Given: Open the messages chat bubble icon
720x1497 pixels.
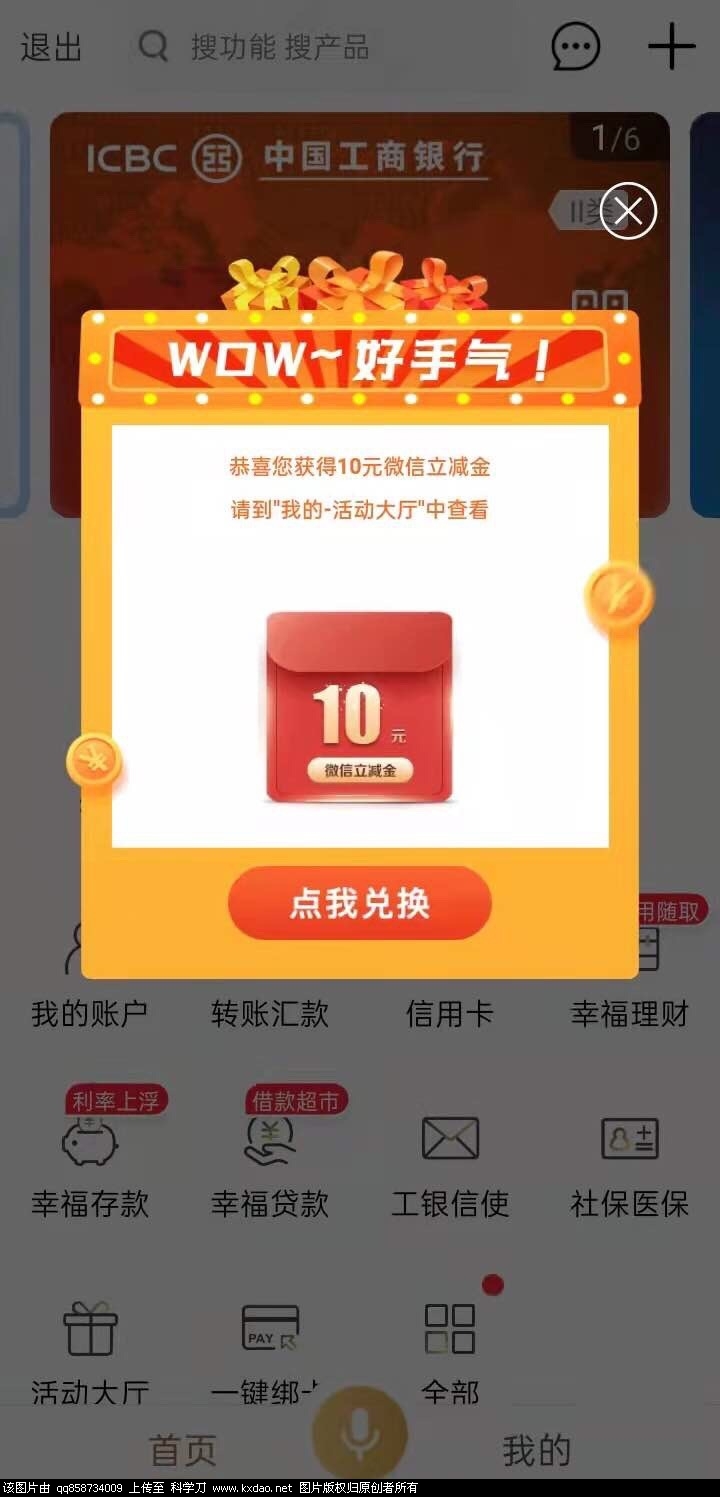Looking at the screenshot, I should pos(576,47).
